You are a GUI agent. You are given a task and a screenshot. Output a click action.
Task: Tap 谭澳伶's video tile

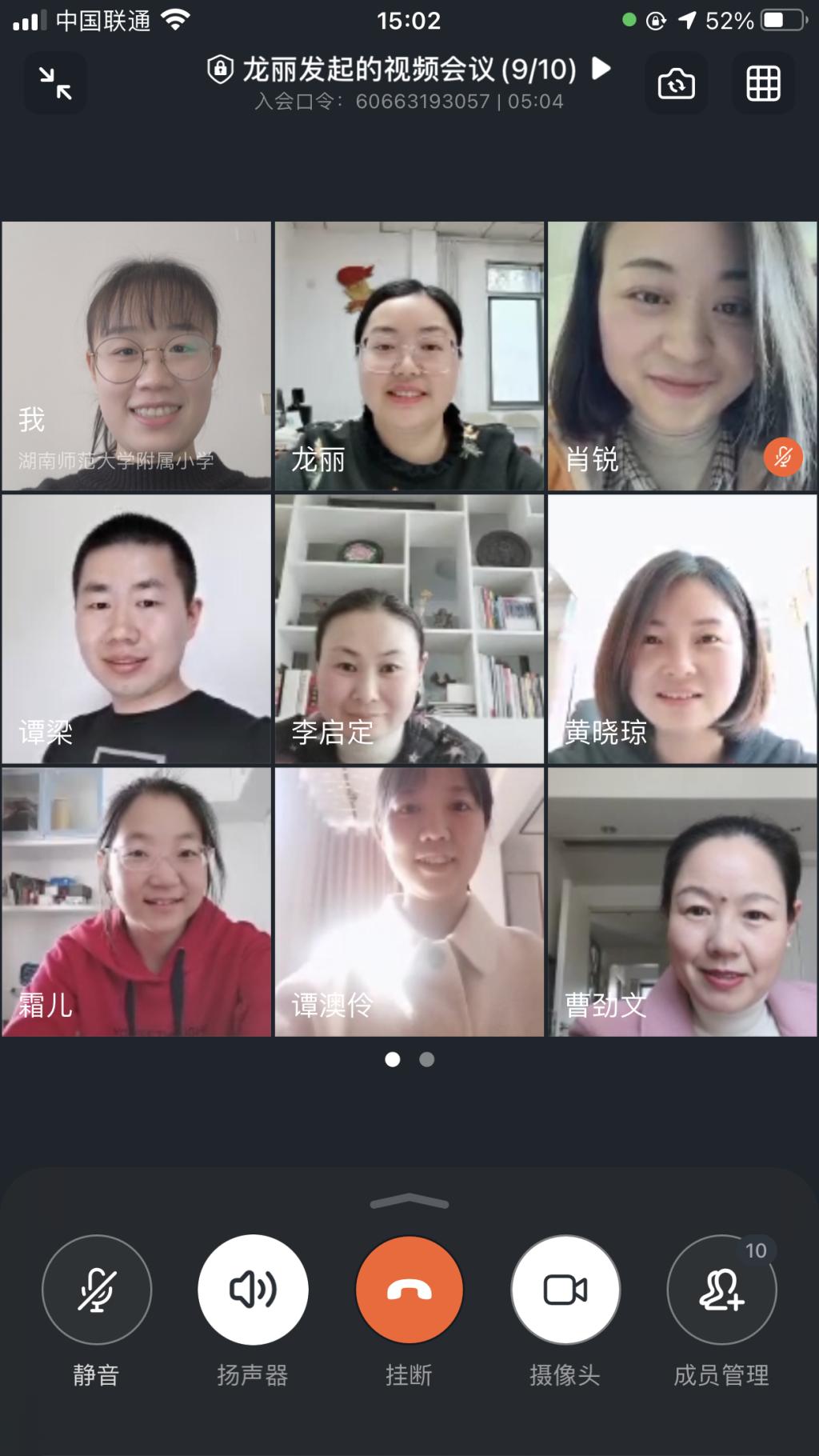pyautogui.click(x=409, y=902)
